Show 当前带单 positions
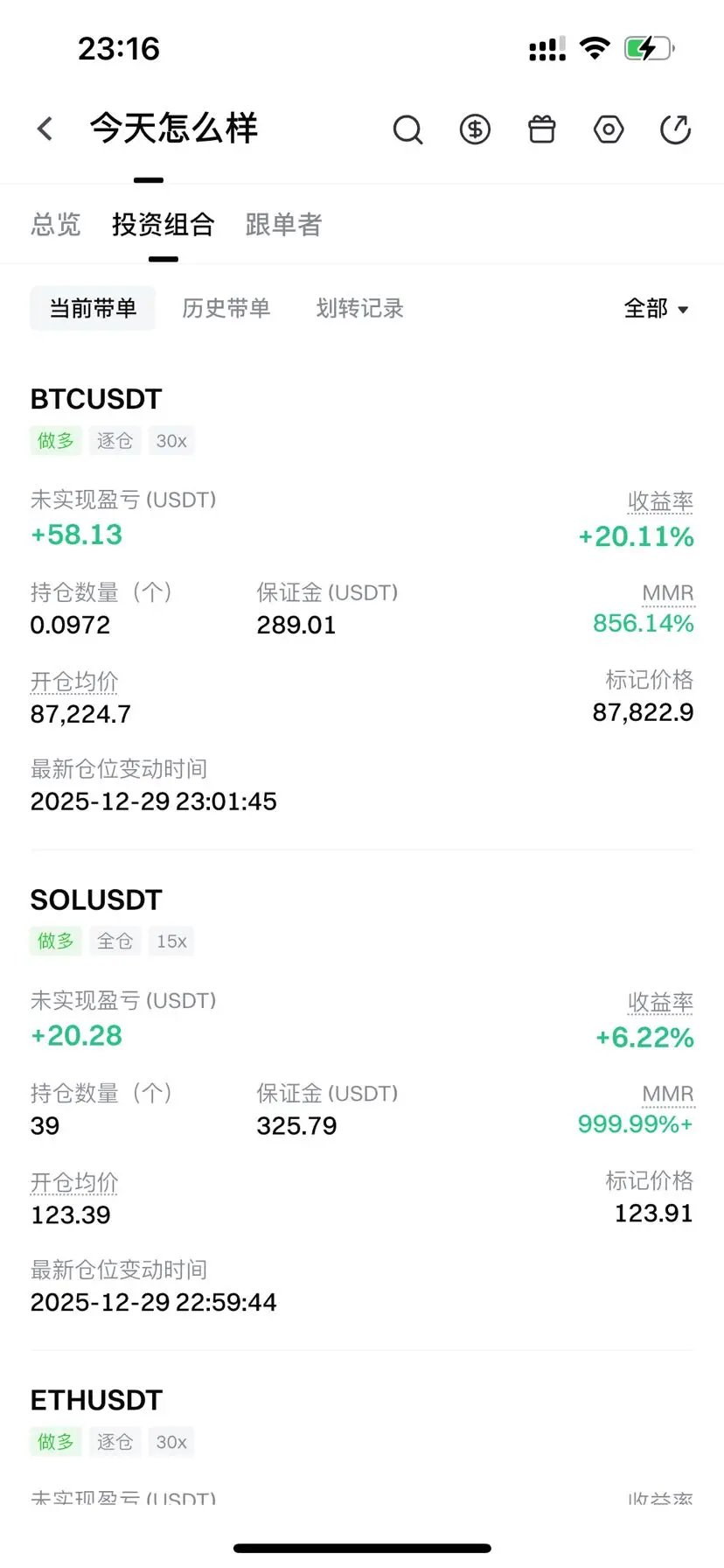The height and width of the screenshot is (1568, 724). point(93,308)
